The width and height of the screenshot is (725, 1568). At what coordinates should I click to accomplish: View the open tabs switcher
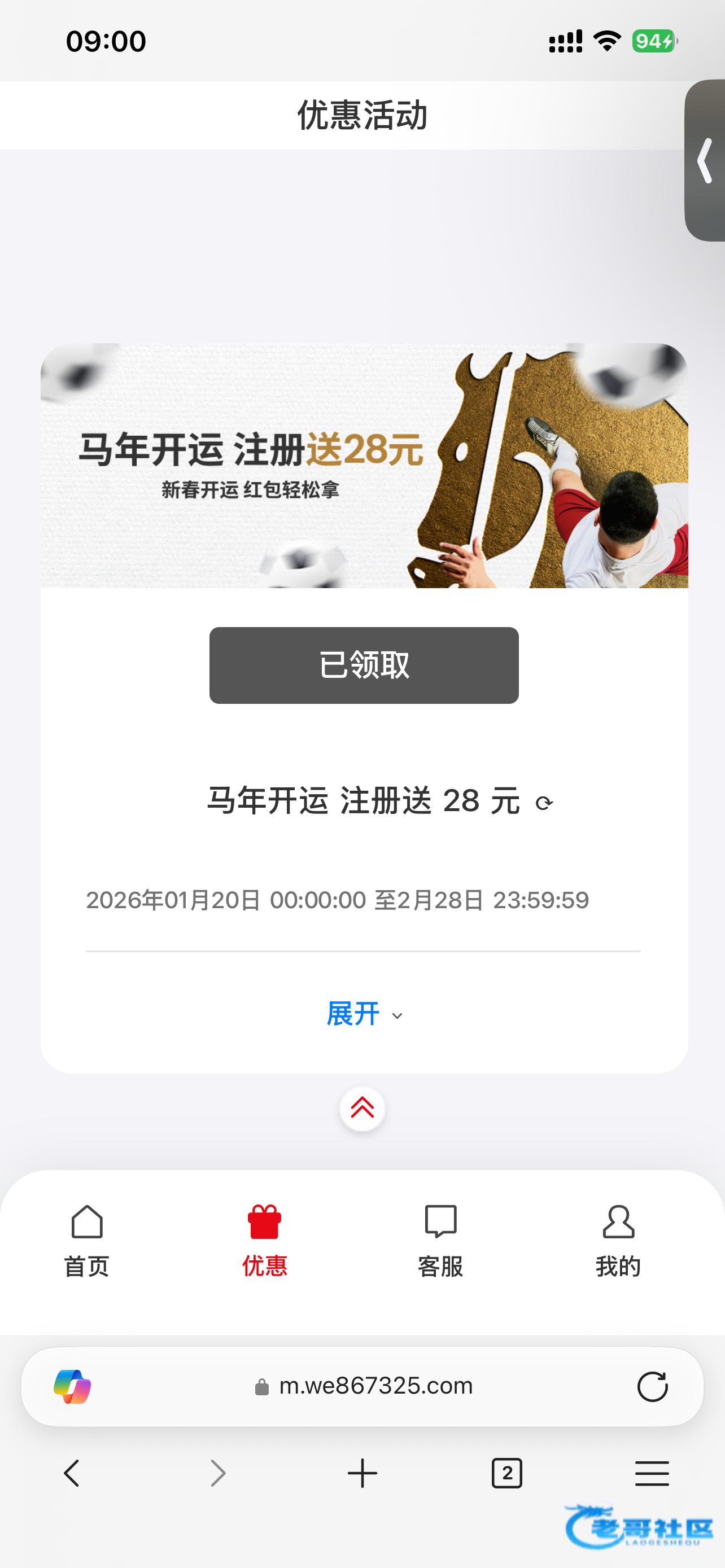tap(506, 1474)
